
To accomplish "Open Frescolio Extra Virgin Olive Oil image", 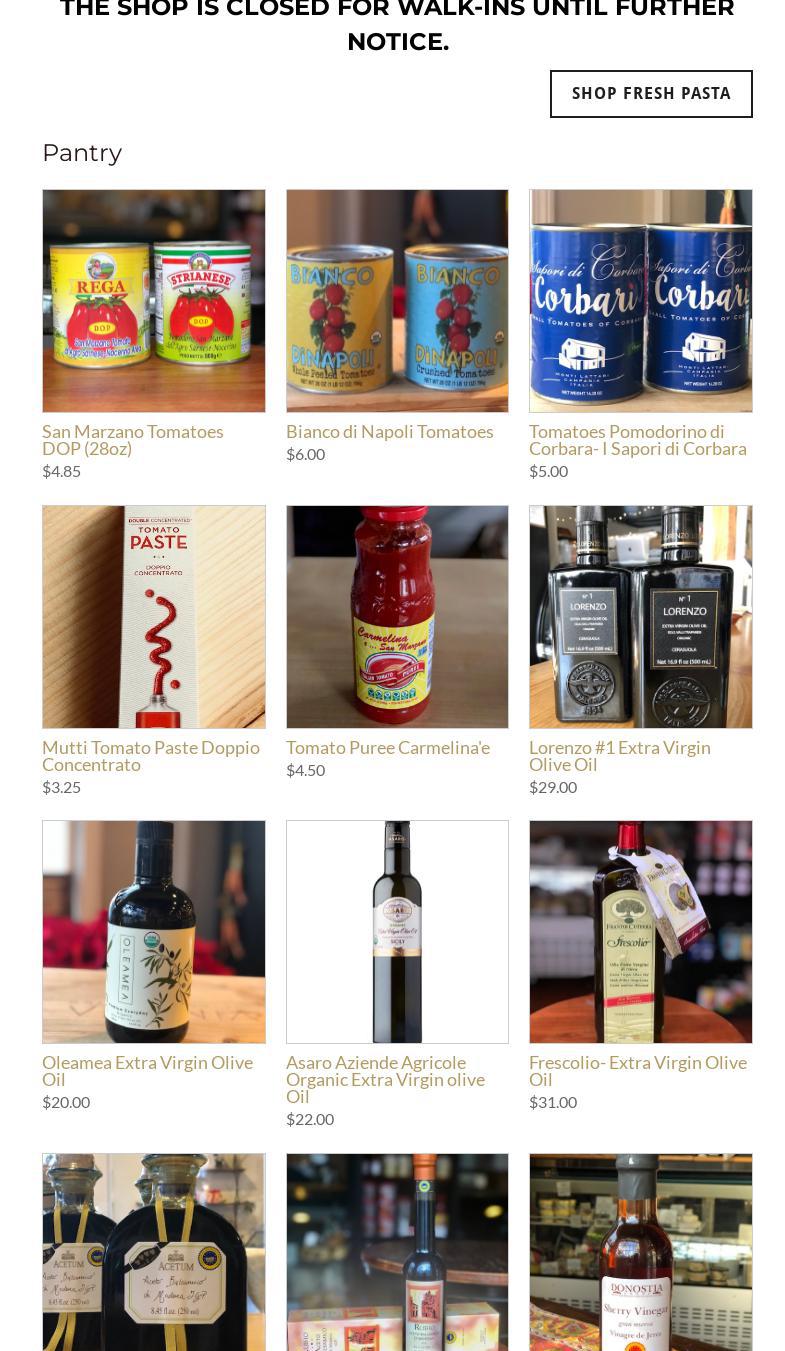I will (640, 932).
